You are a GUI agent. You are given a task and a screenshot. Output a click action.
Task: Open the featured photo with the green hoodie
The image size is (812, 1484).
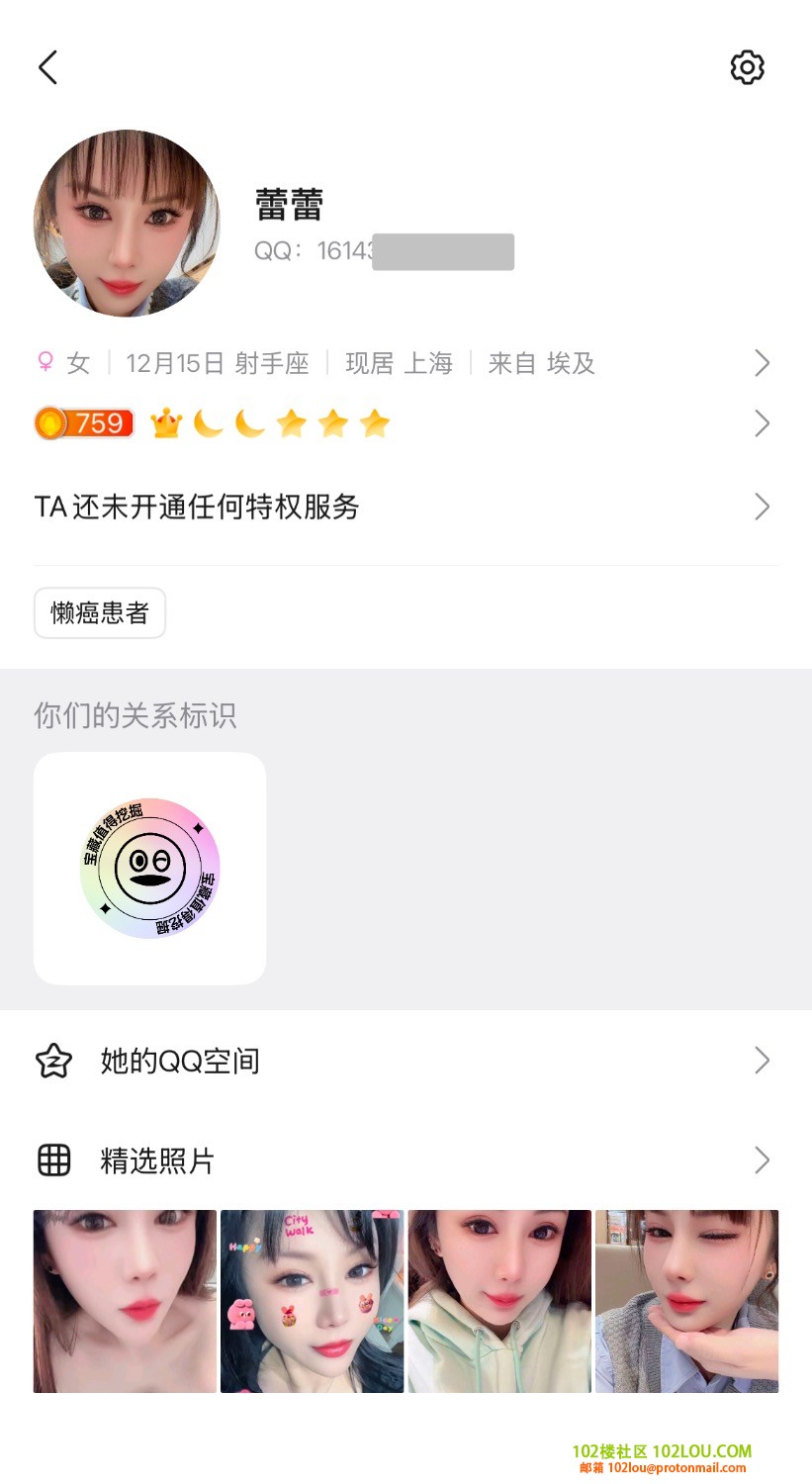(499, 1301)
